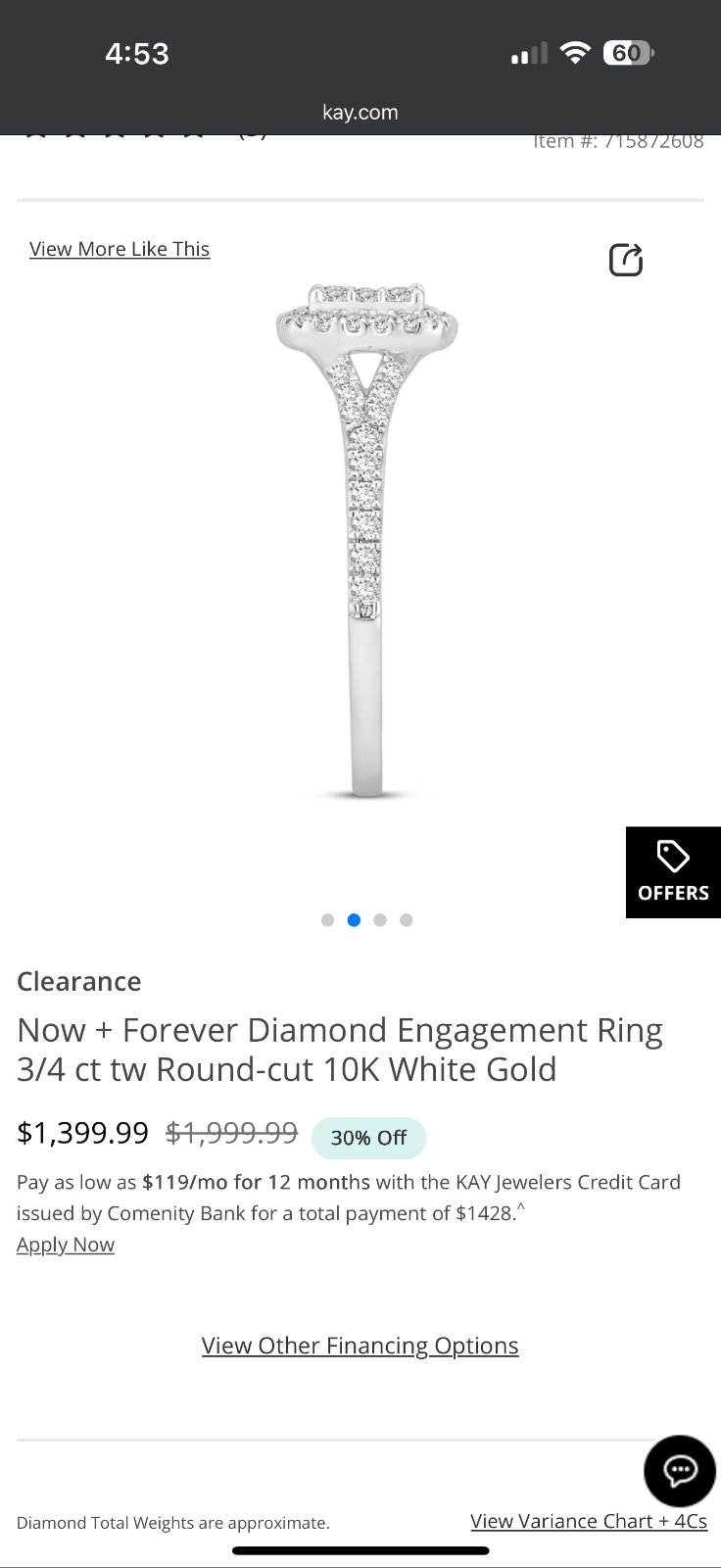The image size is (721, 1568).
Task: Jump to the fourth image dot
Action: 407,920
